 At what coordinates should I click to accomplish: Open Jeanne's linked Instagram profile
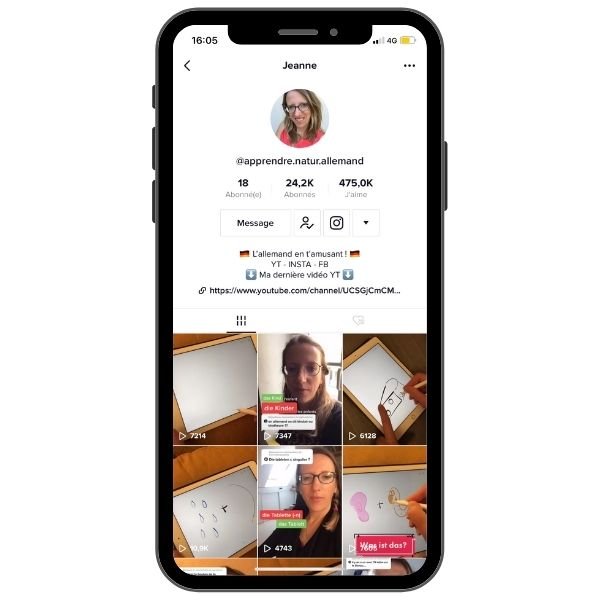337,223
